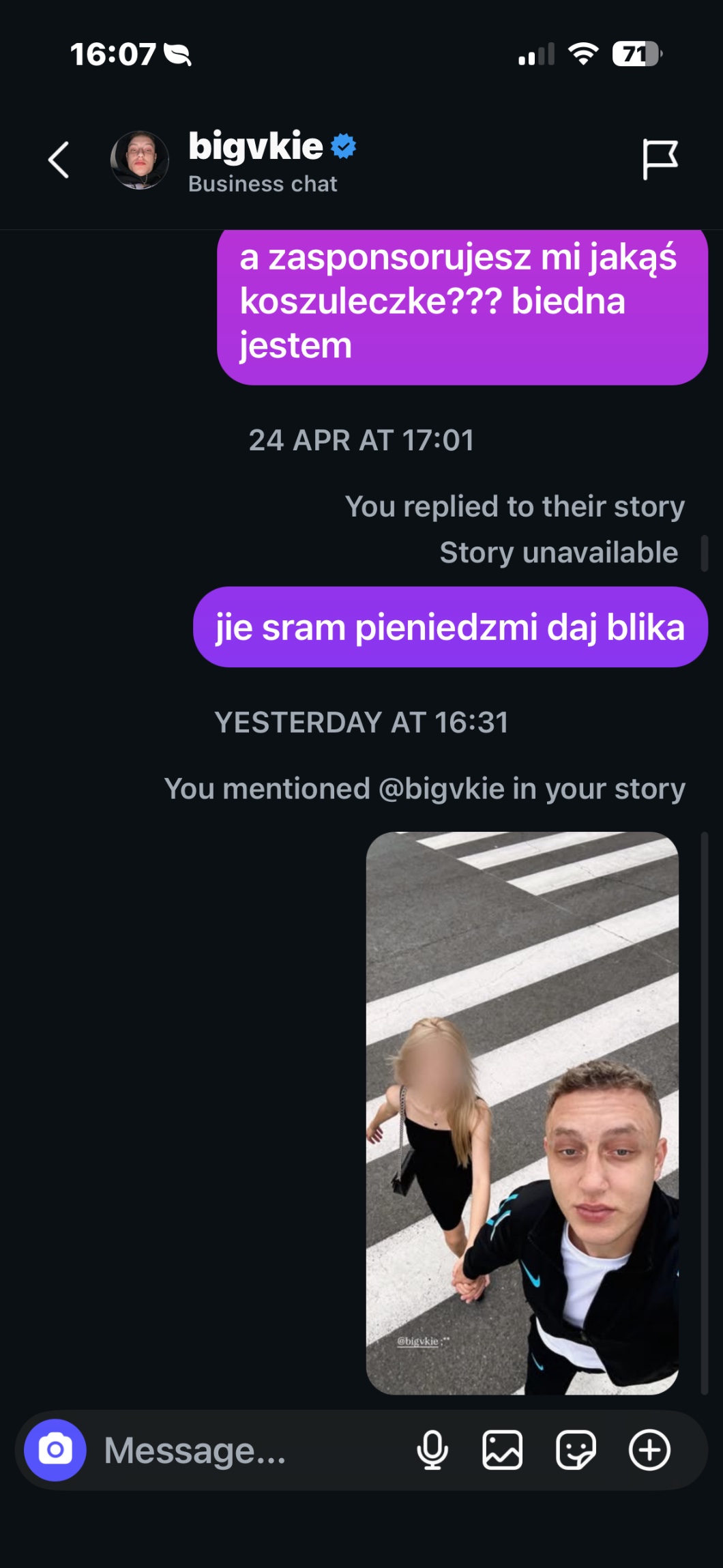723x1568 pixels.
Task: Open bigvkie's profile picture
Action: (140, 160)
